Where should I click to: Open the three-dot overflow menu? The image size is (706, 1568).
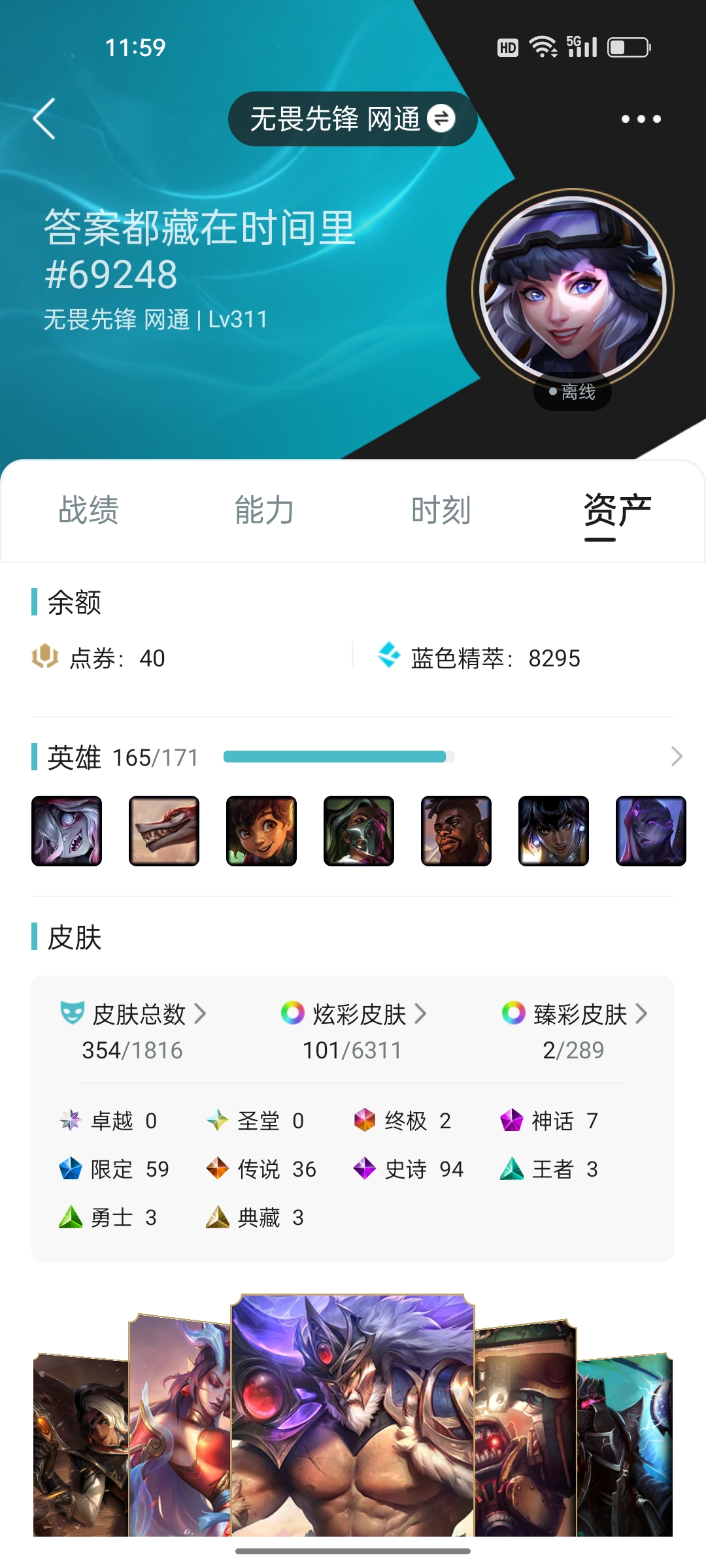[641, 119]
